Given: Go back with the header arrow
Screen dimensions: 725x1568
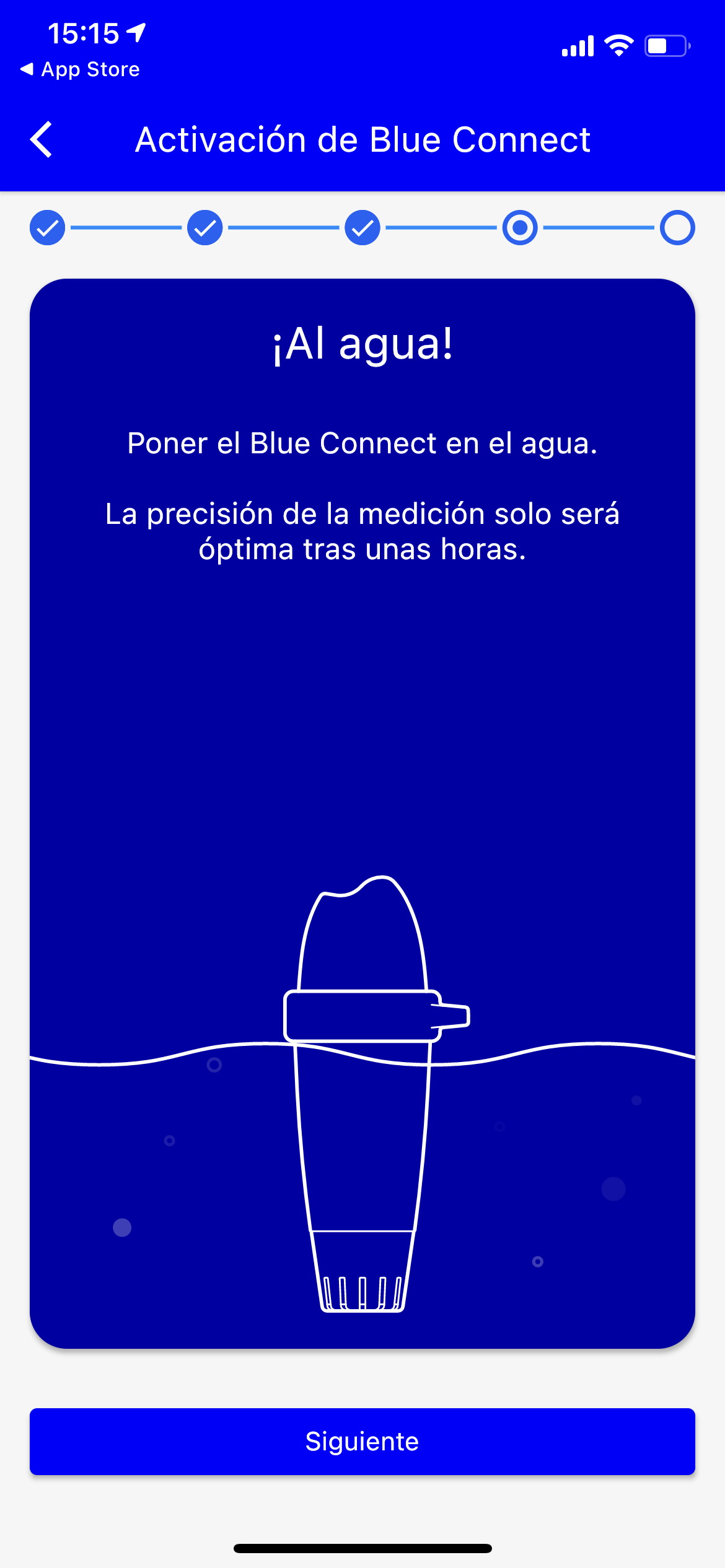Looking at the screenshot, I should [x=42, y=139].
